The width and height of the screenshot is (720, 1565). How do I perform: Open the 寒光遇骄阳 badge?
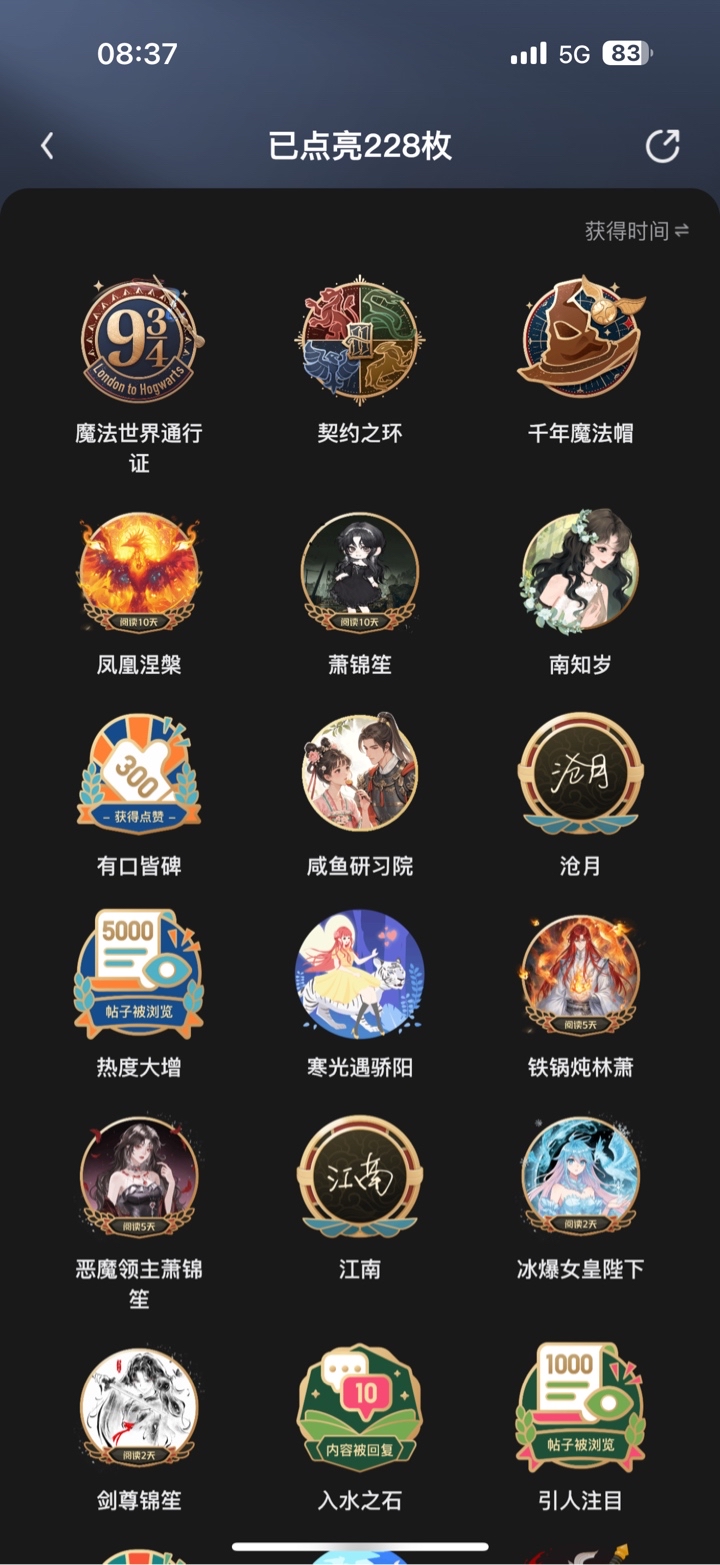tap(359, 974)
